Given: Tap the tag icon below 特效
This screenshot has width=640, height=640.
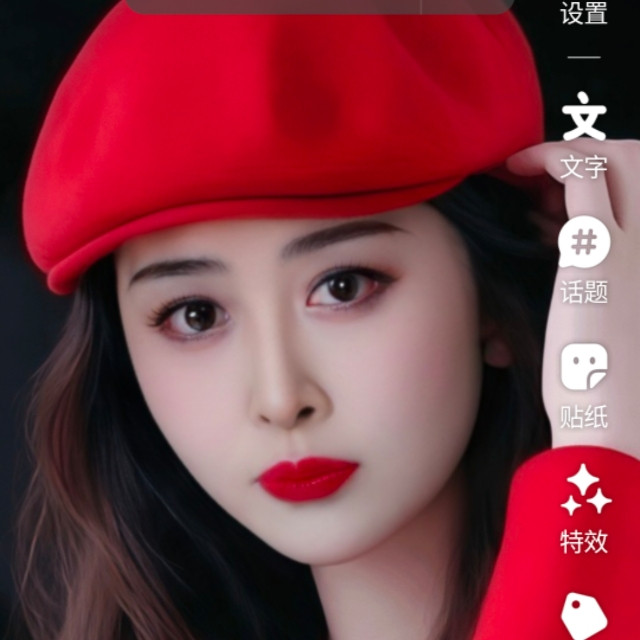Looking at the screenshot, I should tap(584, 613).
